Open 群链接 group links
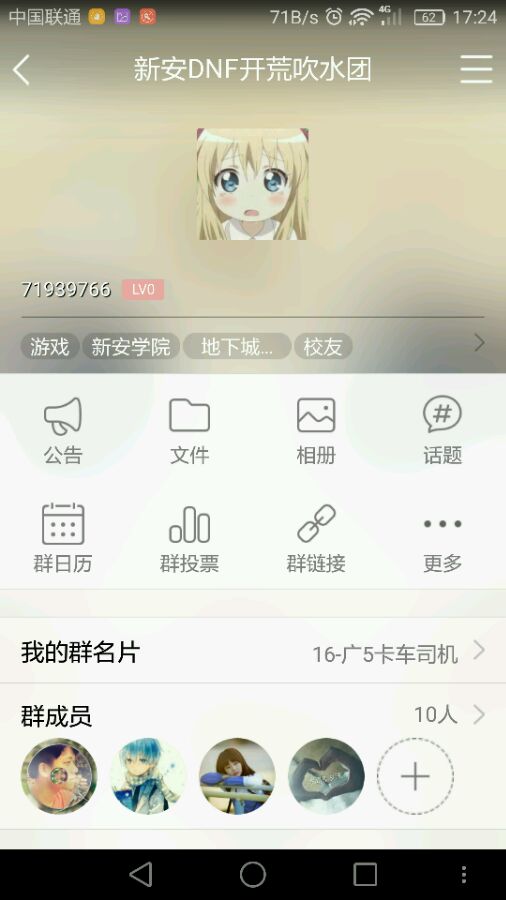Image resolution: width=506 pixels, height=900 pixels. 316,538
